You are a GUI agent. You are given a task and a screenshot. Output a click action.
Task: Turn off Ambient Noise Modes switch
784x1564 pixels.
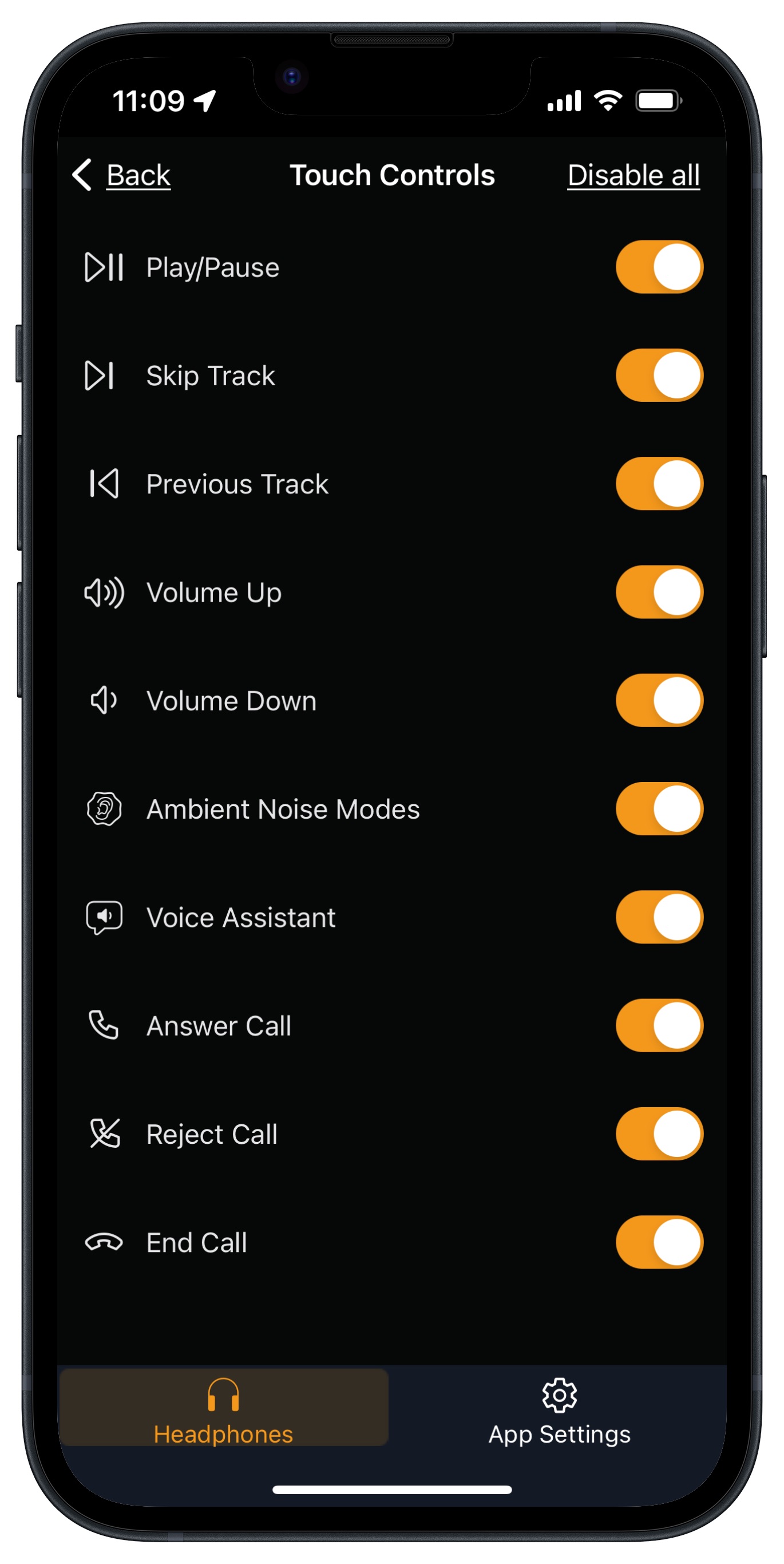point(659,809)
